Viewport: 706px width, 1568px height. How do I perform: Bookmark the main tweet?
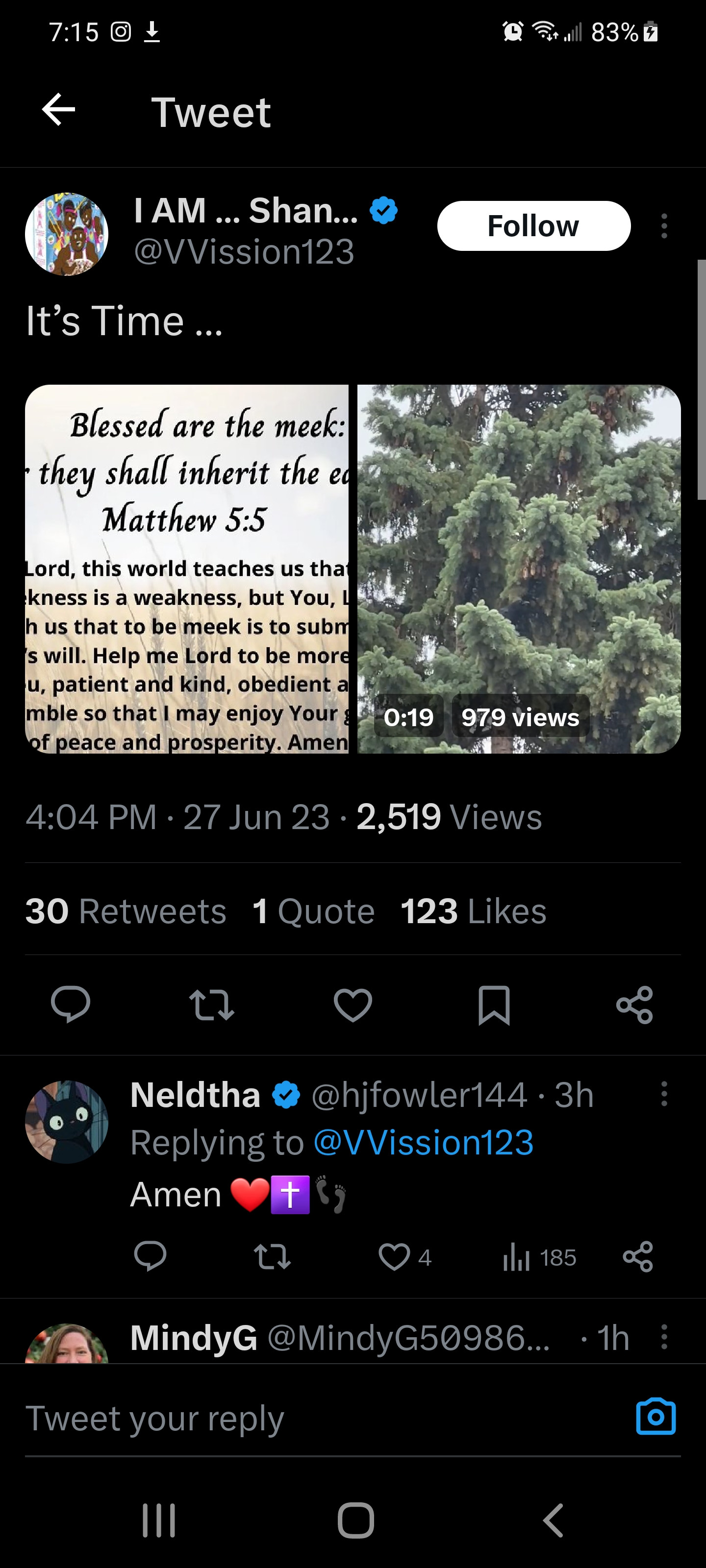pos(493,1004)
